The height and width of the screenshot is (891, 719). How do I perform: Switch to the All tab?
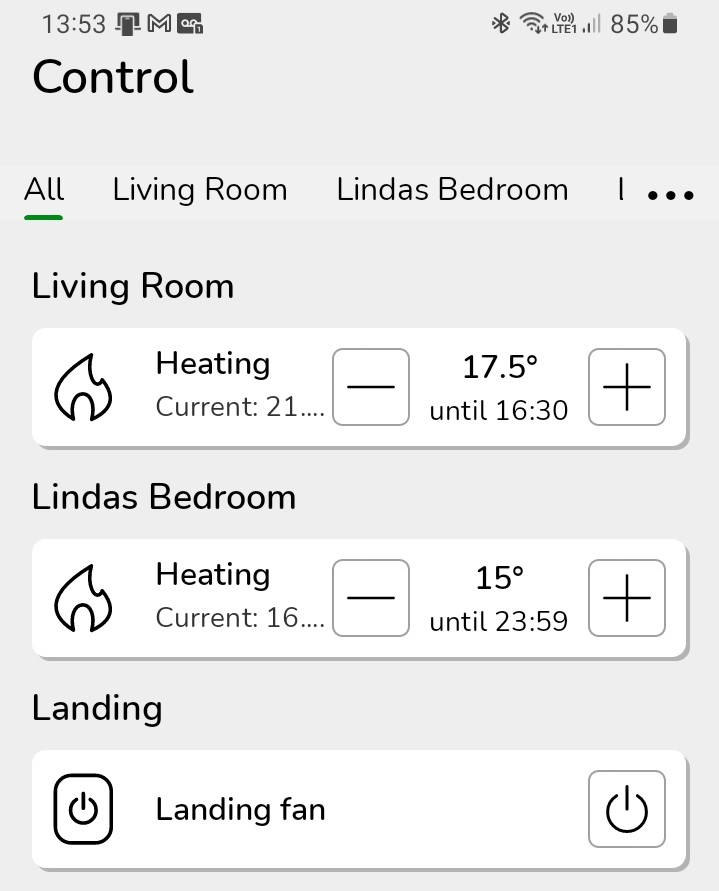(44, 190)
